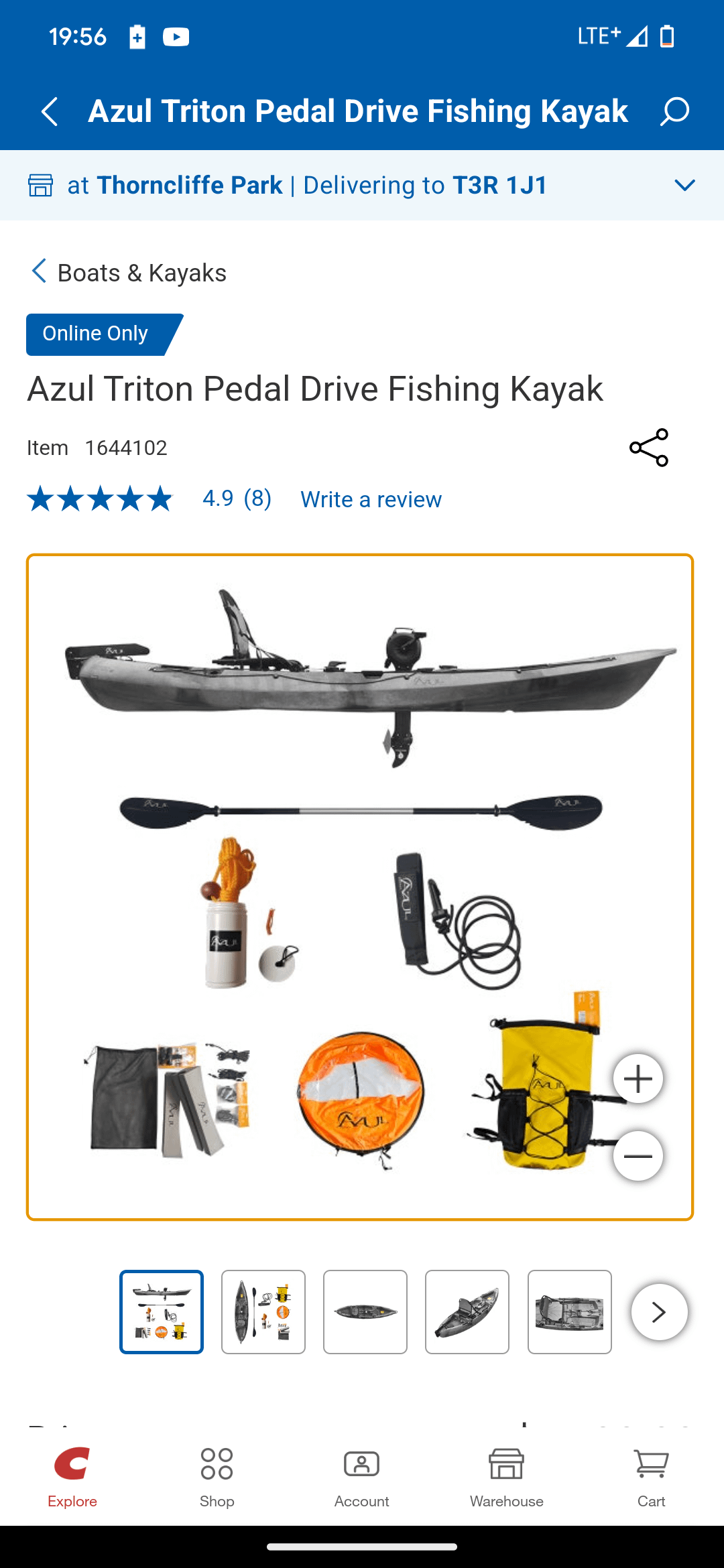Open search from the top bar
The height and width of the screenshot is (1568, 724).
pos(674,111)
